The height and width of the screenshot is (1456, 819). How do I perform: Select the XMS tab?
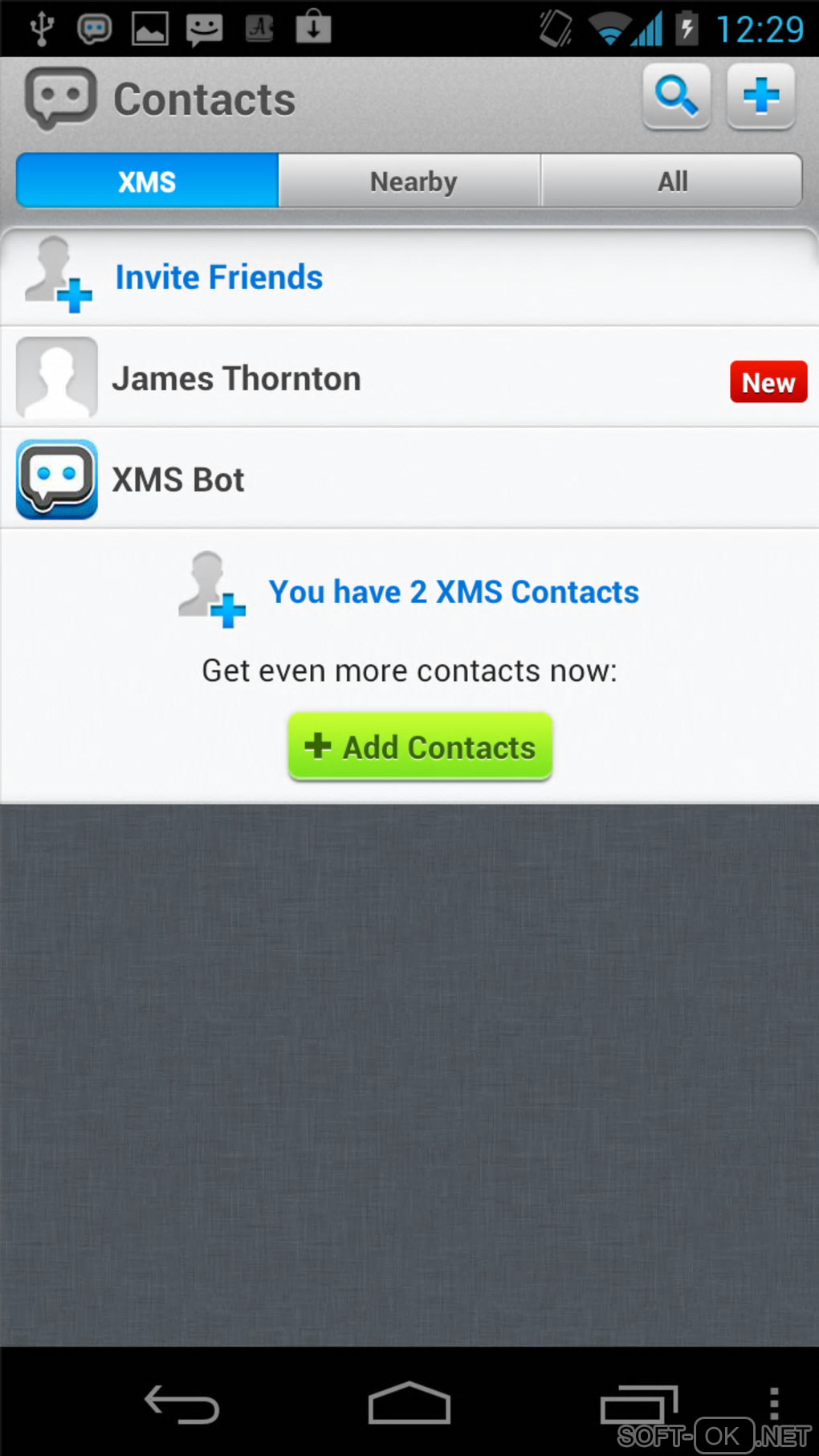tap(148, 181)
